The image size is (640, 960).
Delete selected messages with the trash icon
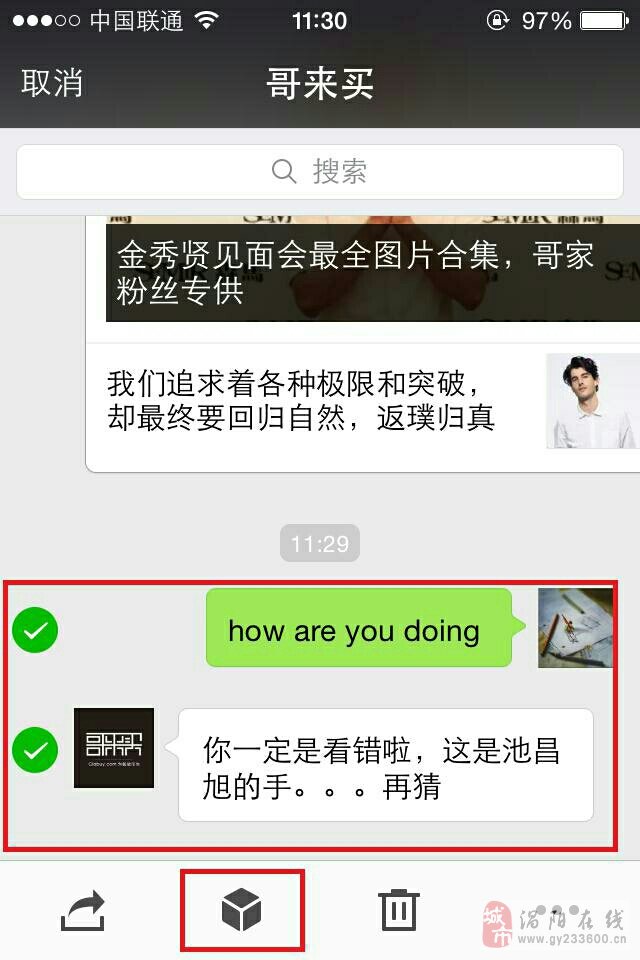click(x=398, y=911)
